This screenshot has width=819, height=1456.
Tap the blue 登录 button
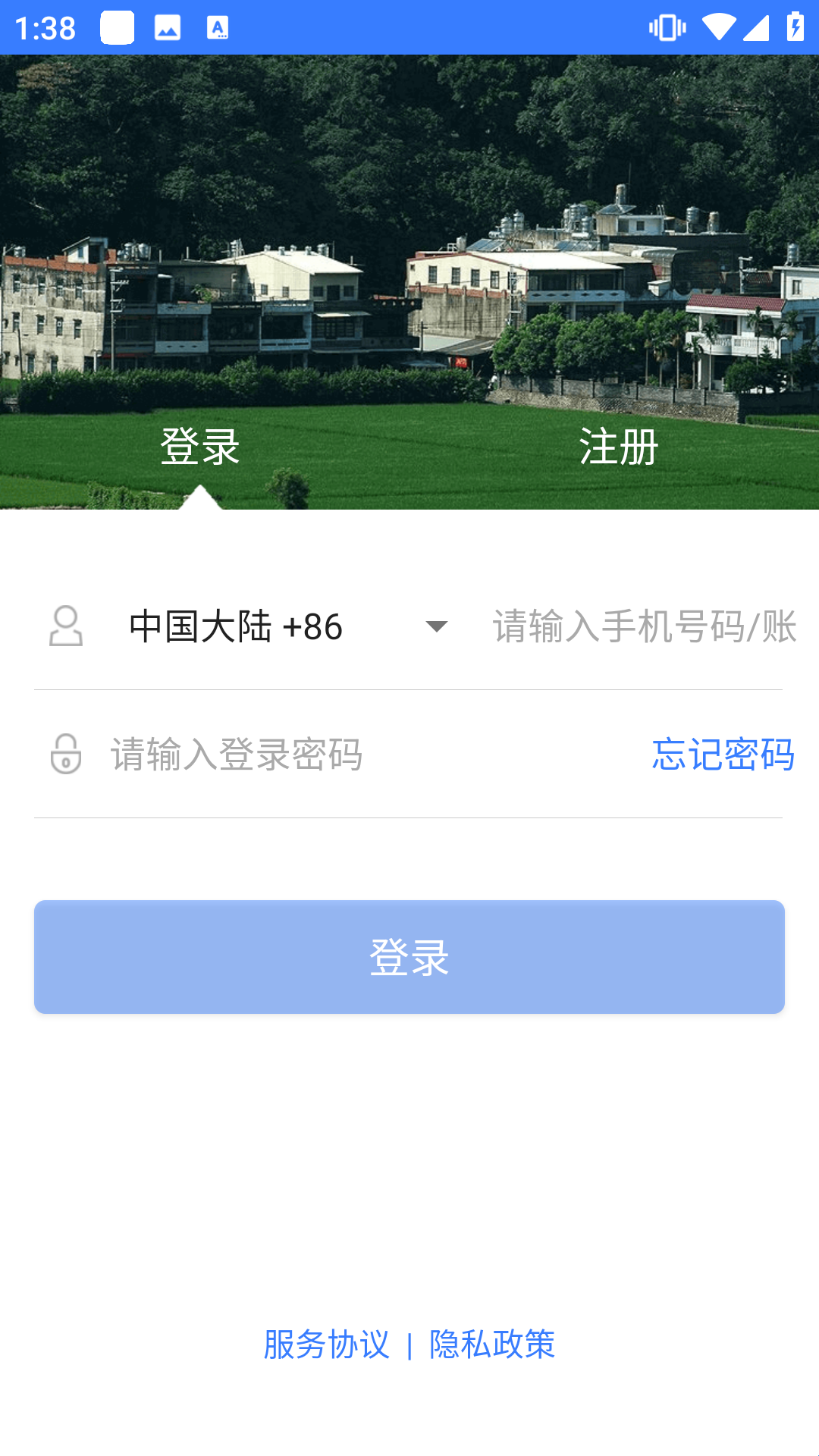click(409, 957)
